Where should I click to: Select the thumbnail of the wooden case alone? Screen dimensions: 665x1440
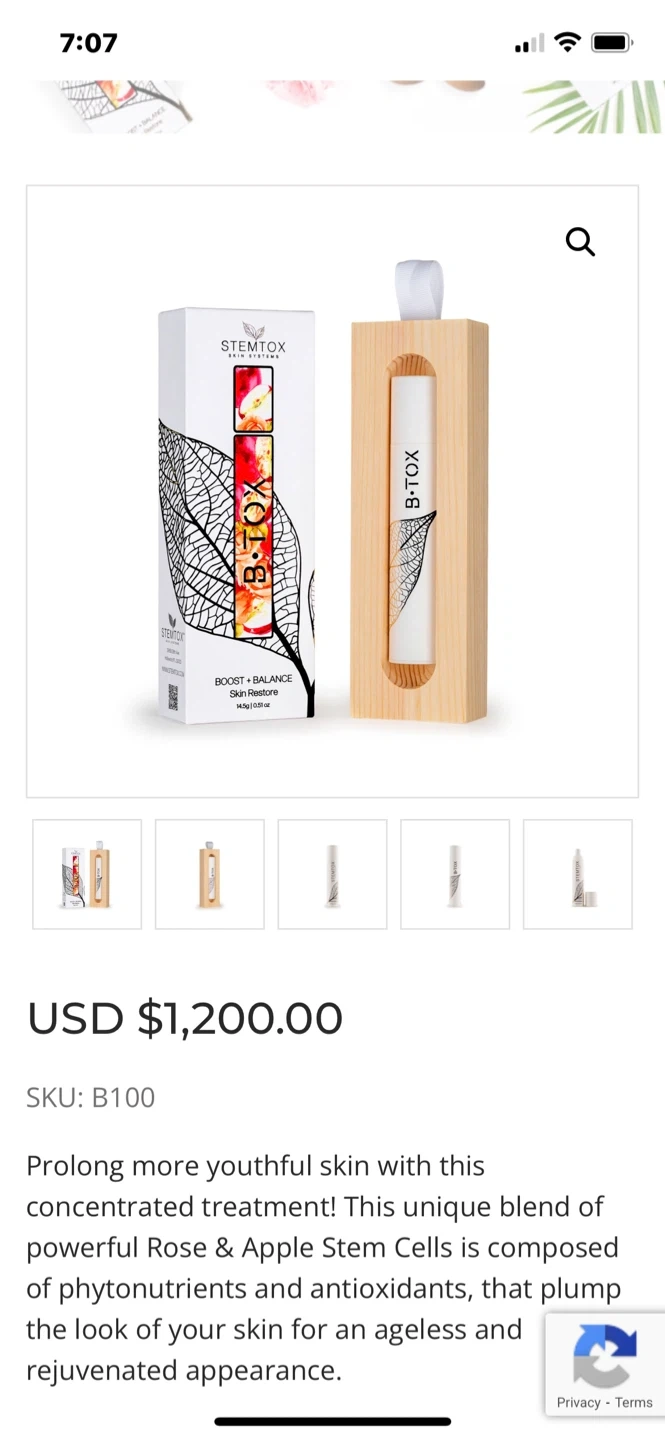point(210,874)
